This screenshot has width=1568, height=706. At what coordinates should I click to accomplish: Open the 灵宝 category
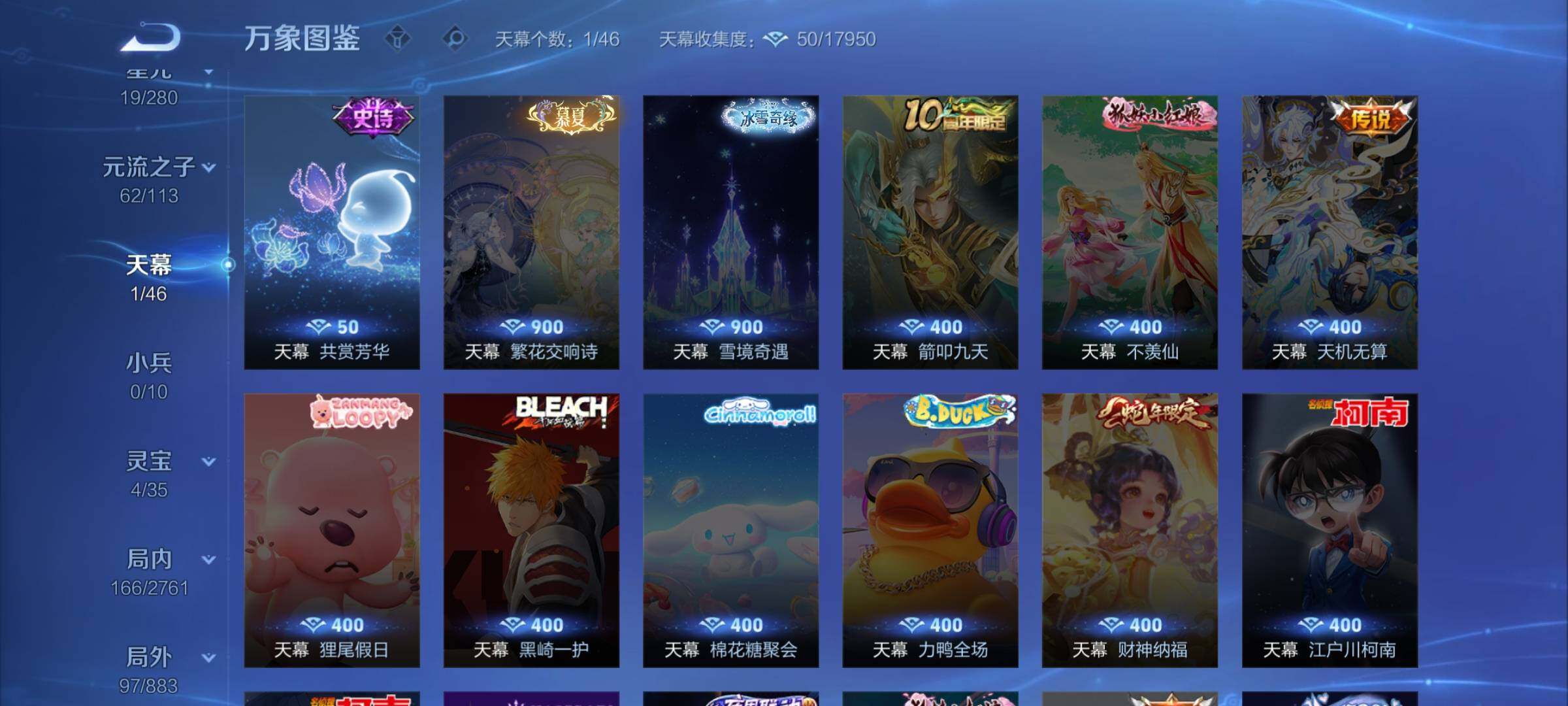(x=149, y=462)
